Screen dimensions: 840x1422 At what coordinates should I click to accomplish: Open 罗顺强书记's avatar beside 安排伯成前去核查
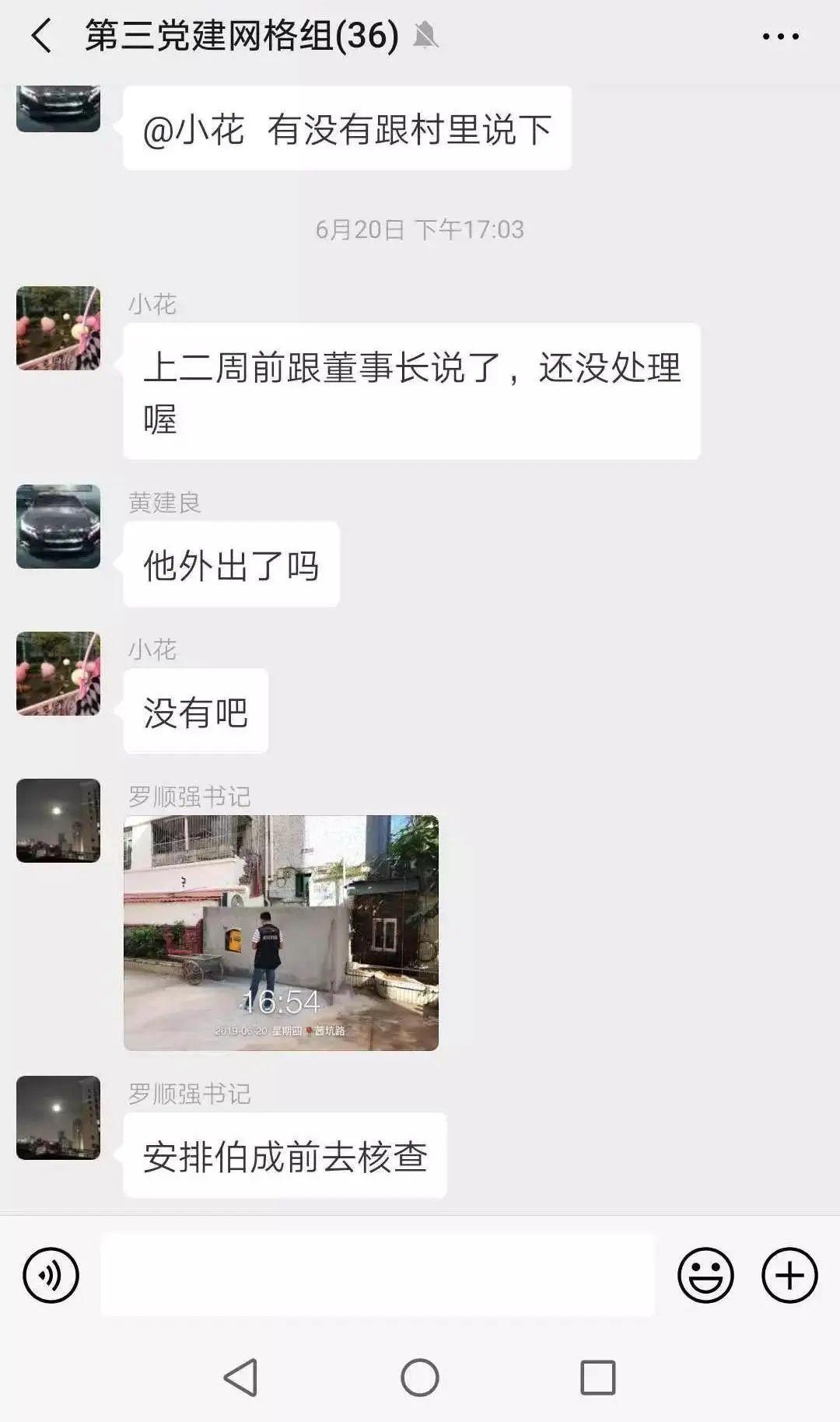coord(58,1118)
